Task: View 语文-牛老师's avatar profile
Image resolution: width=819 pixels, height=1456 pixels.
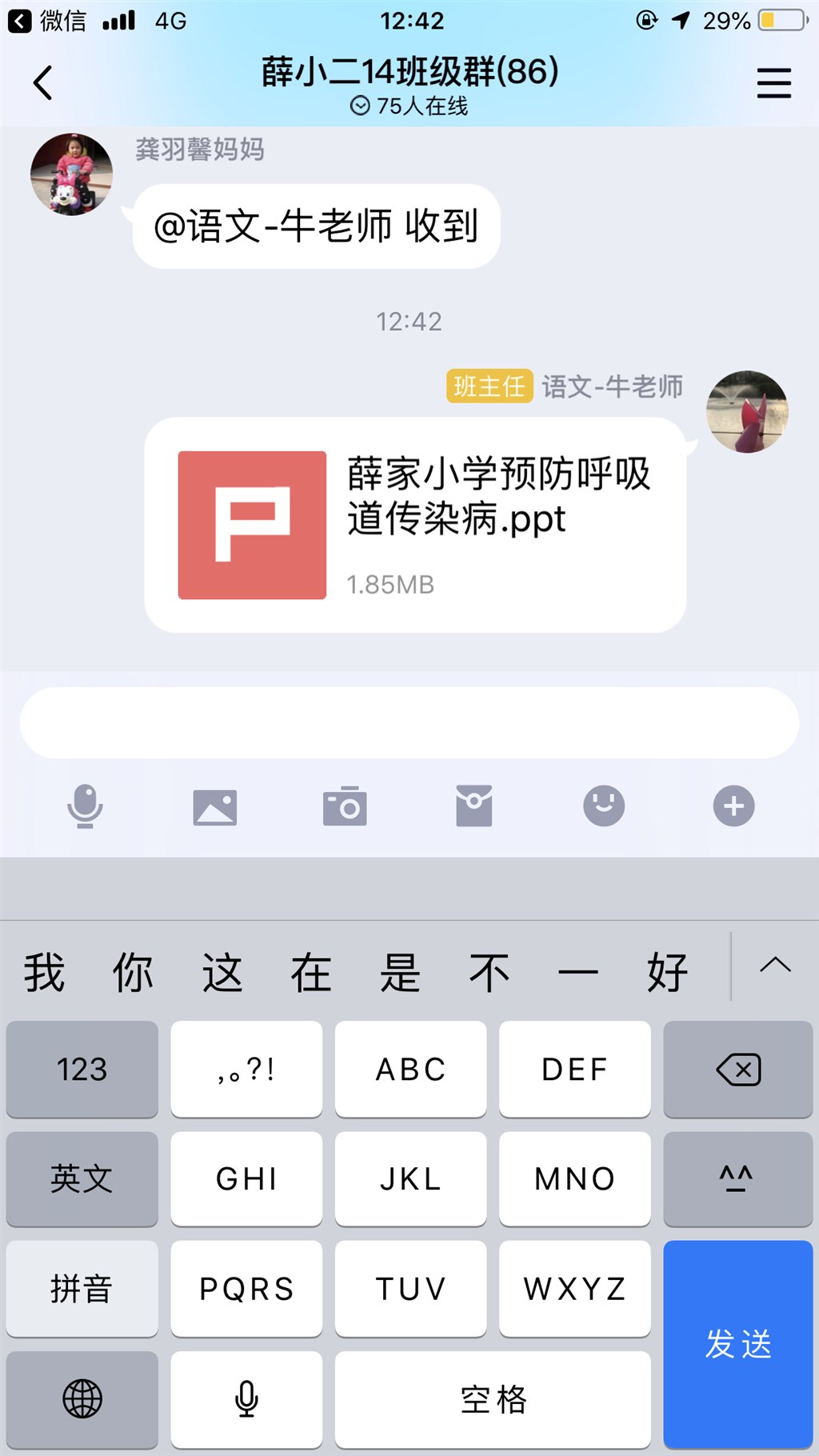Action: click(x=747, y=412)
